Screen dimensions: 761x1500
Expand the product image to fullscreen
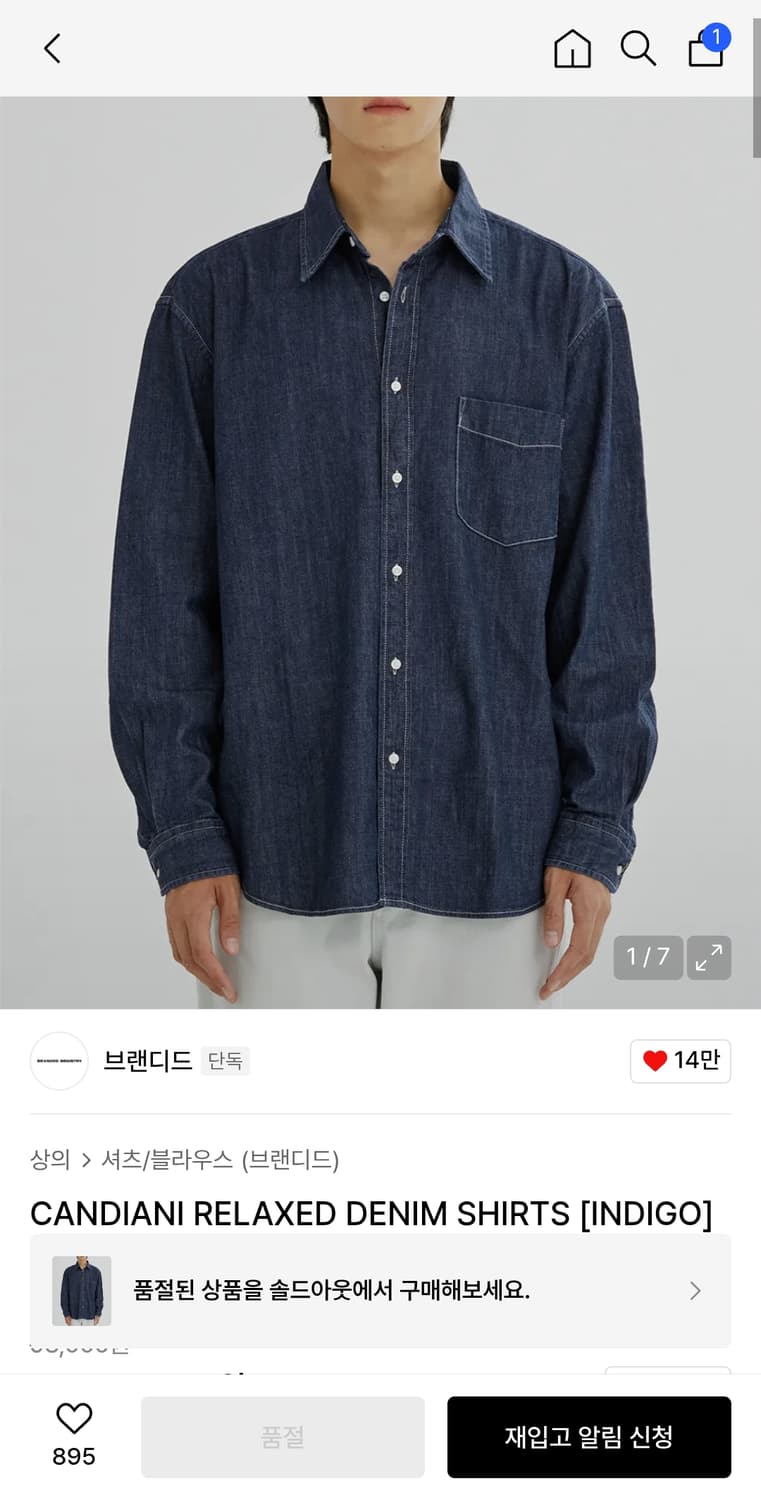709,957
